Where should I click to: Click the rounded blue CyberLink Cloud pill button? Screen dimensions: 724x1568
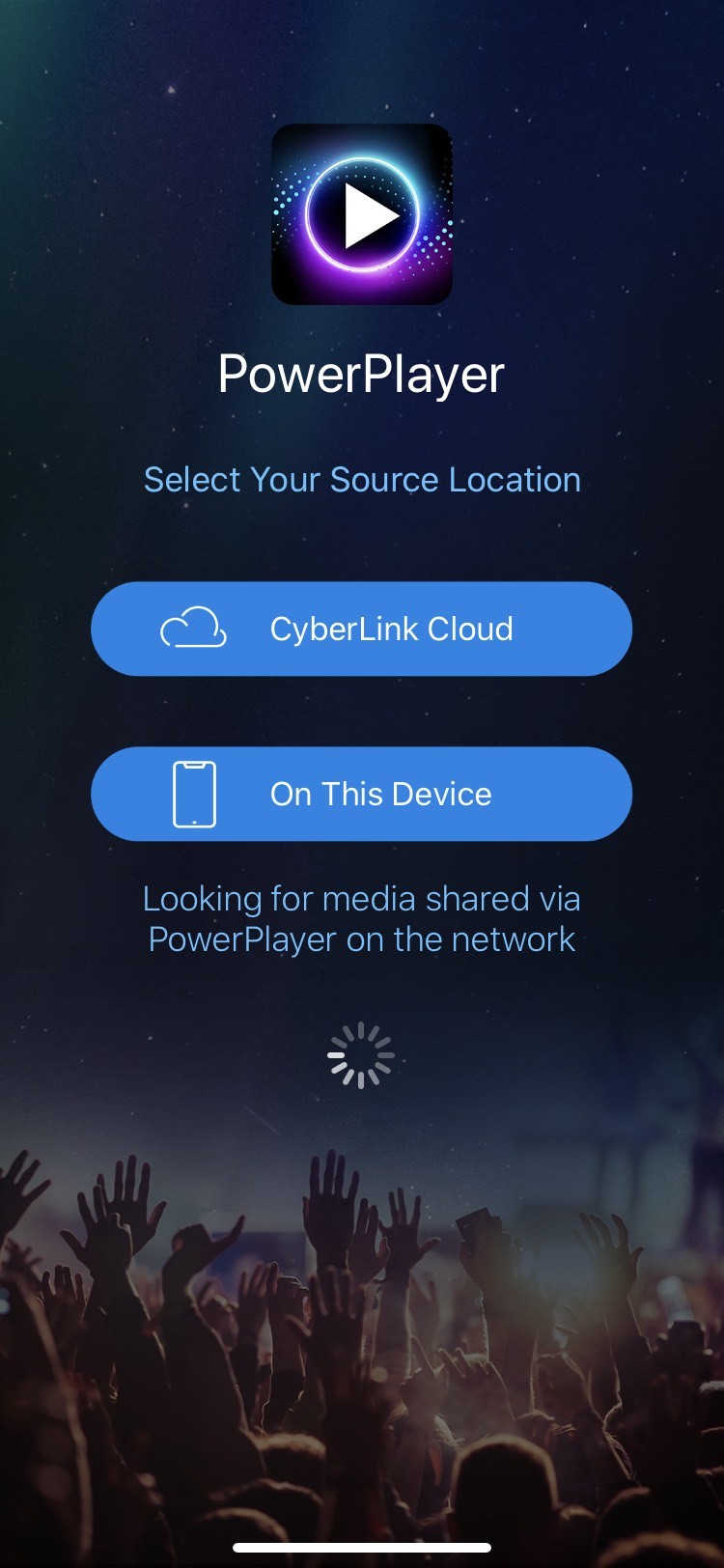point(362,629)
